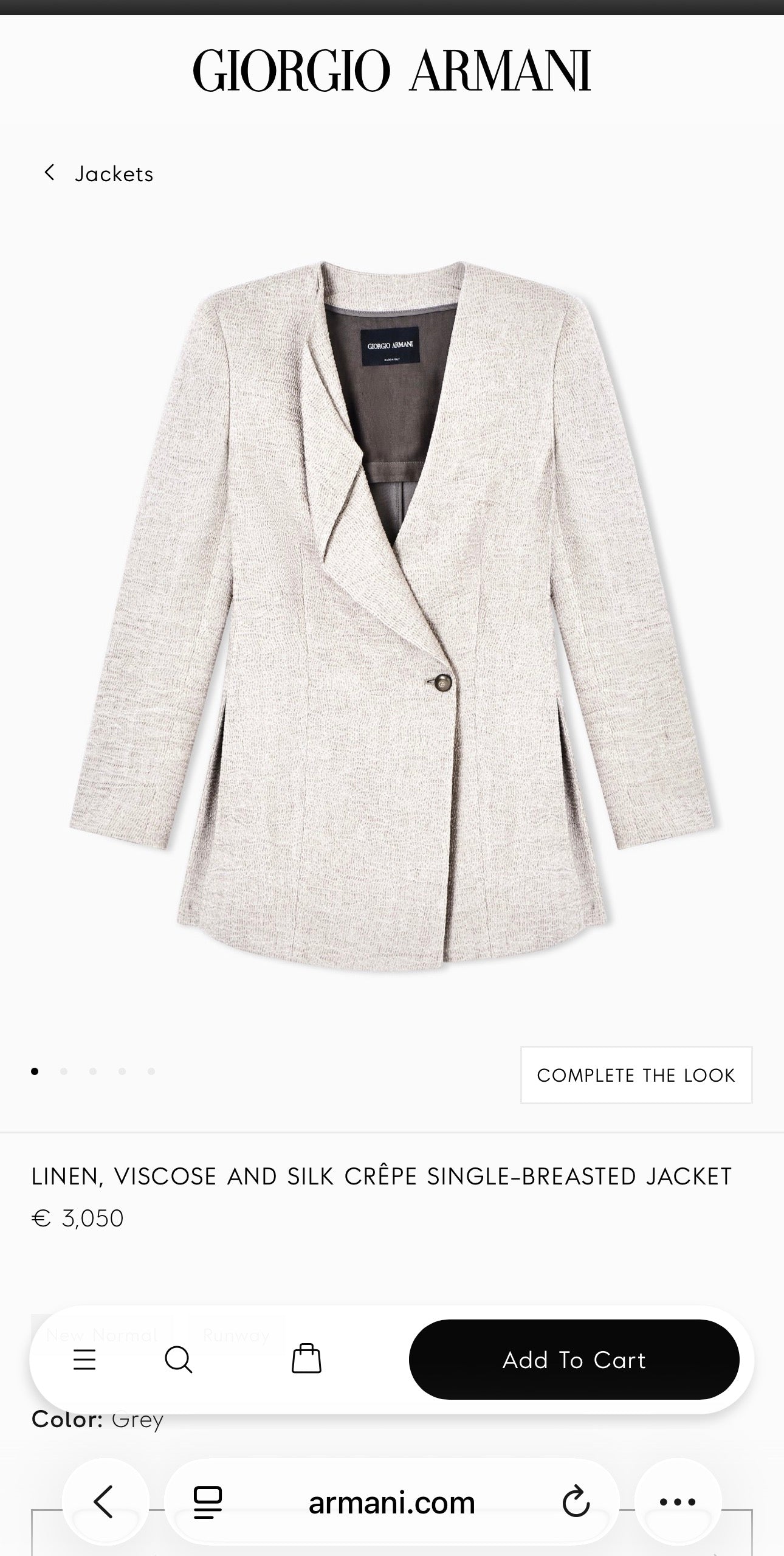784x1556 pixels.
Task: Jump to the second image dot
Action: click(64, 1071)
